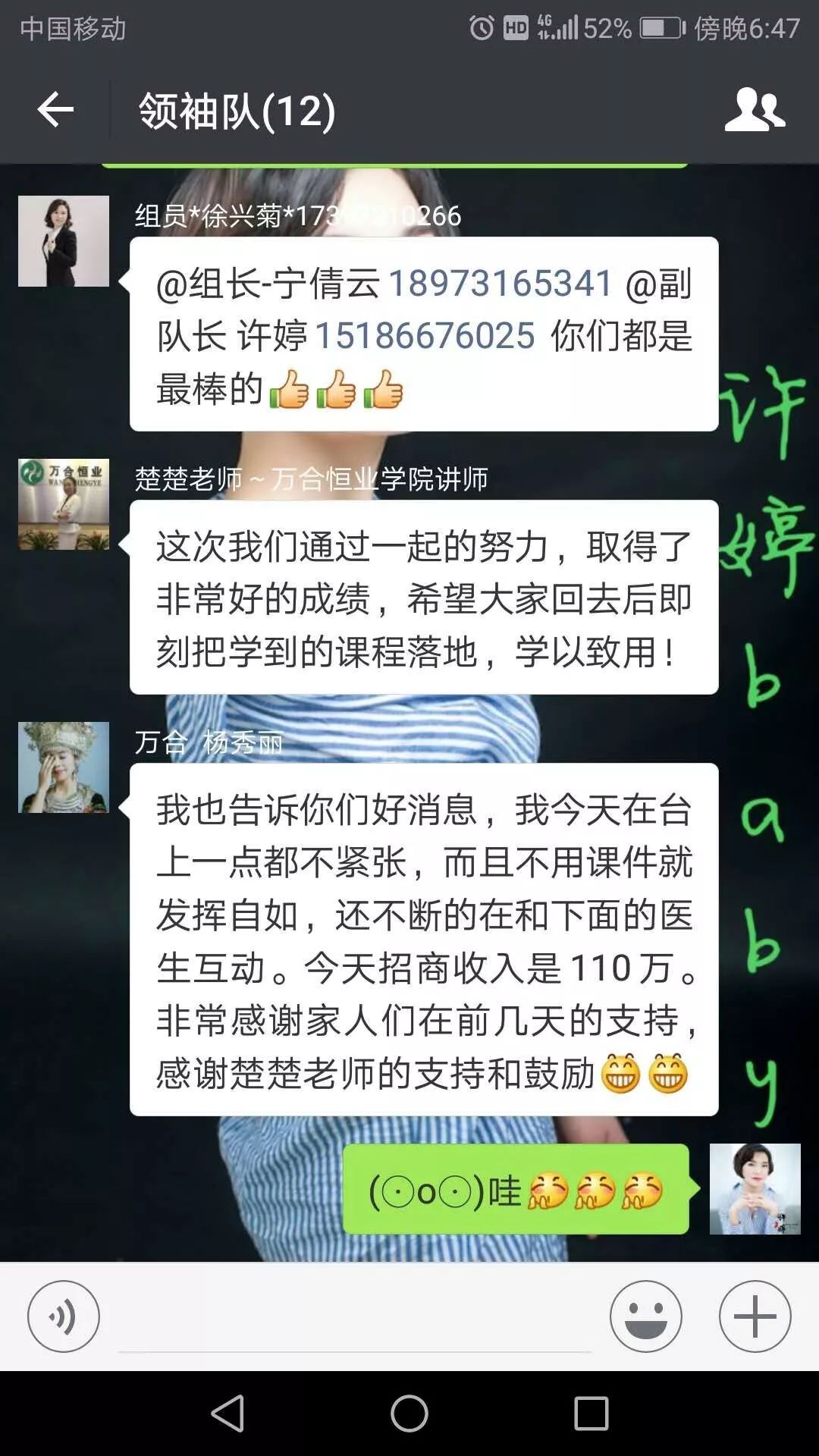Open the phone number 18973165341 link
The width and height of the screenshot is (819, 1456).
(x=500, y=284)
